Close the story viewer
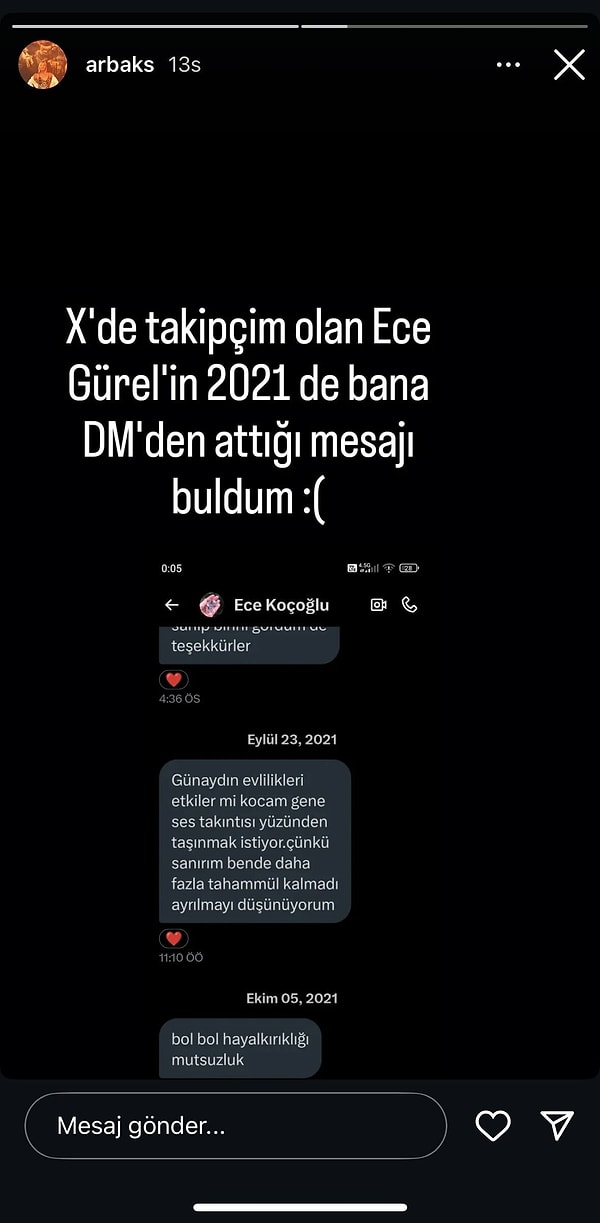The height and width of the screenshot is (1223, 600). [x=569, y=65]
